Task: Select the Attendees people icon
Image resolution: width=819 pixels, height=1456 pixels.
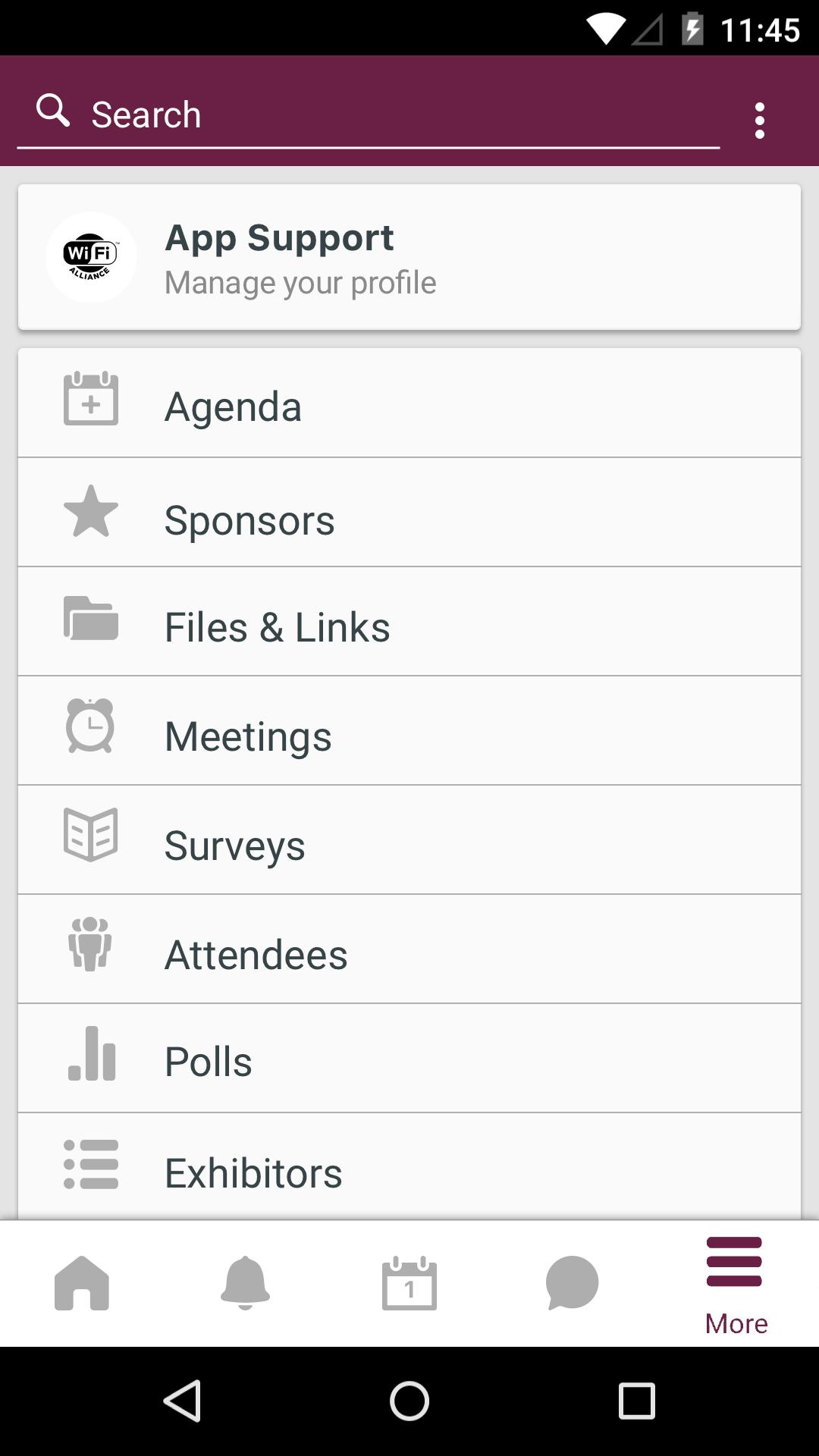Action: pos(90,949)
